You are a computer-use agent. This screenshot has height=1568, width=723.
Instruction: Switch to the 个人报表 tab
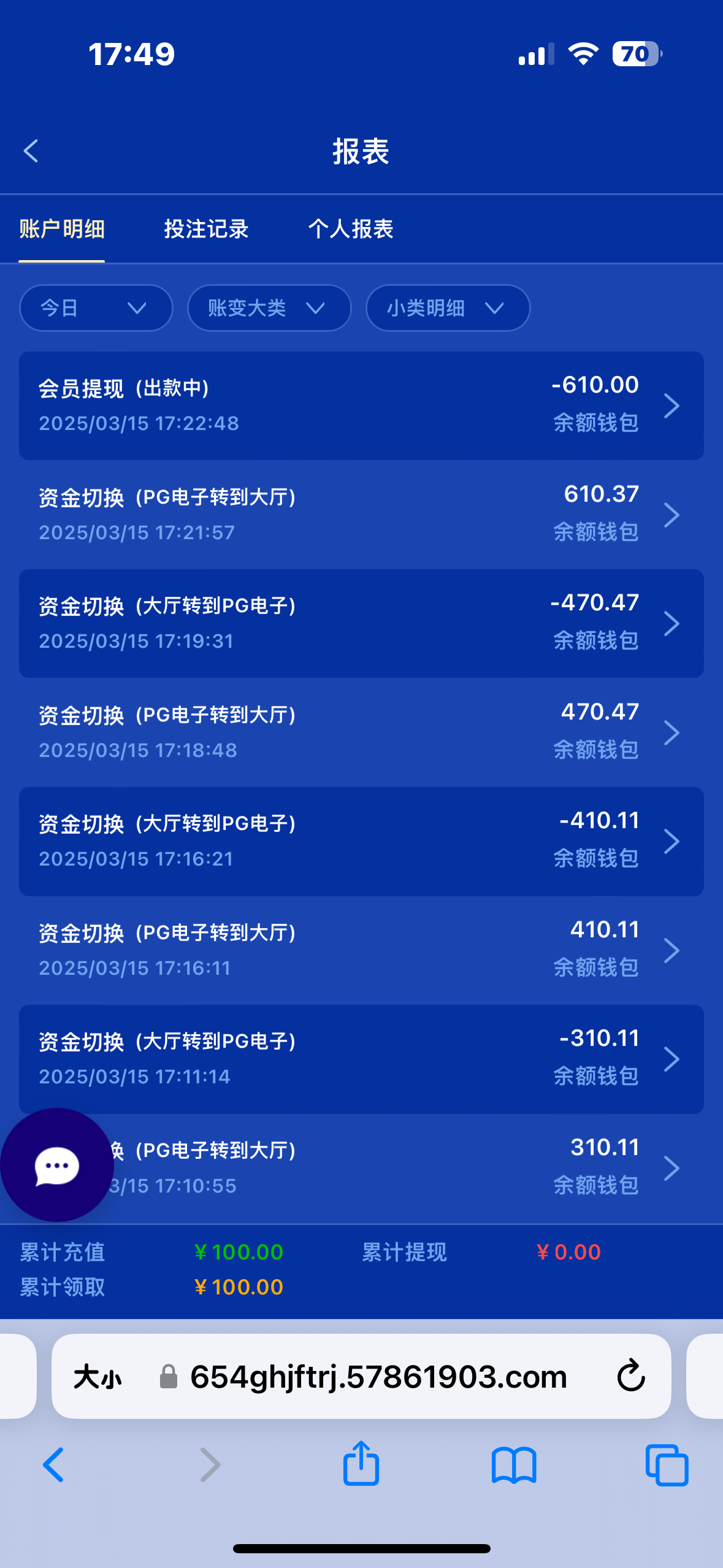351,229
